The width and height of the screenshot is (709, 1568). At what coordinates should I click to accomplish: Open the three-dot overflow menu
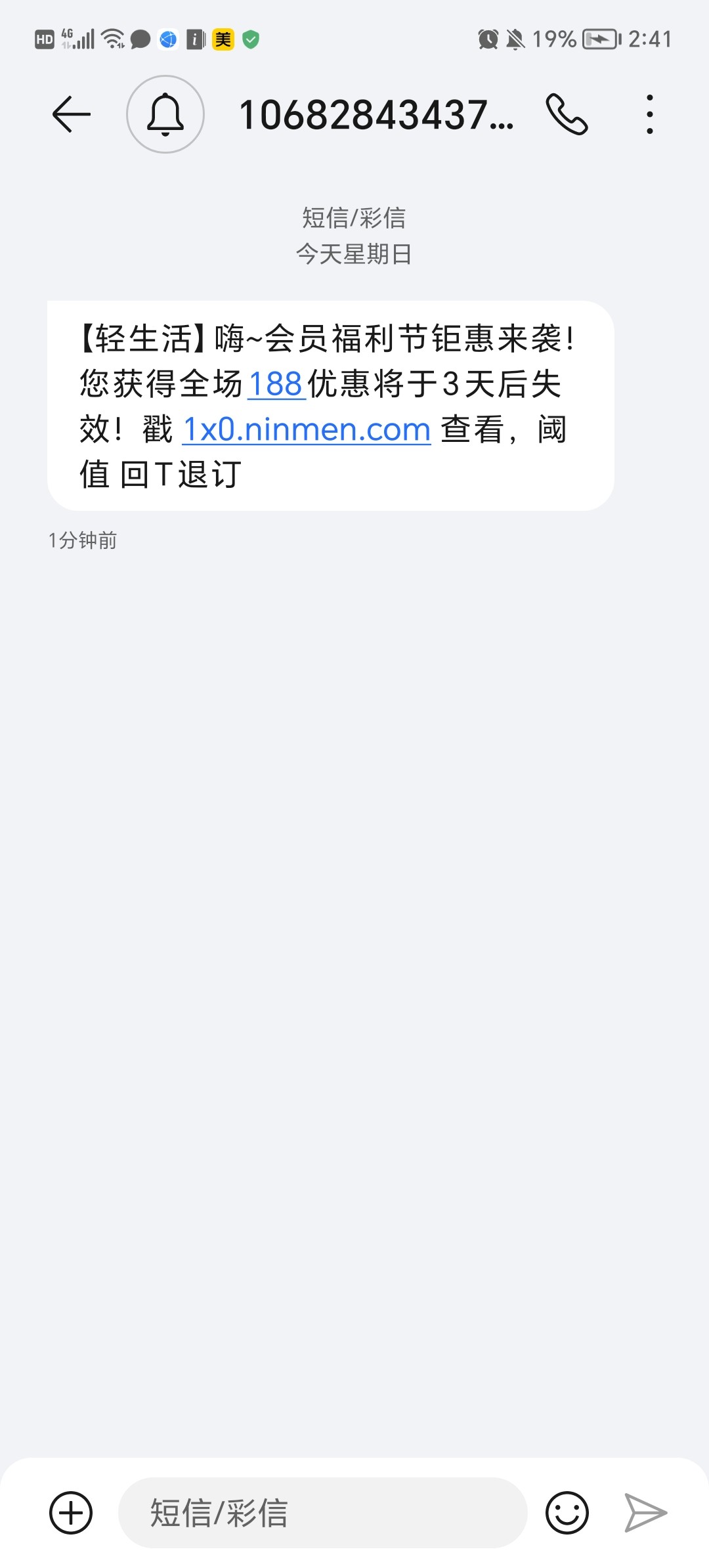tap(649, 114)
